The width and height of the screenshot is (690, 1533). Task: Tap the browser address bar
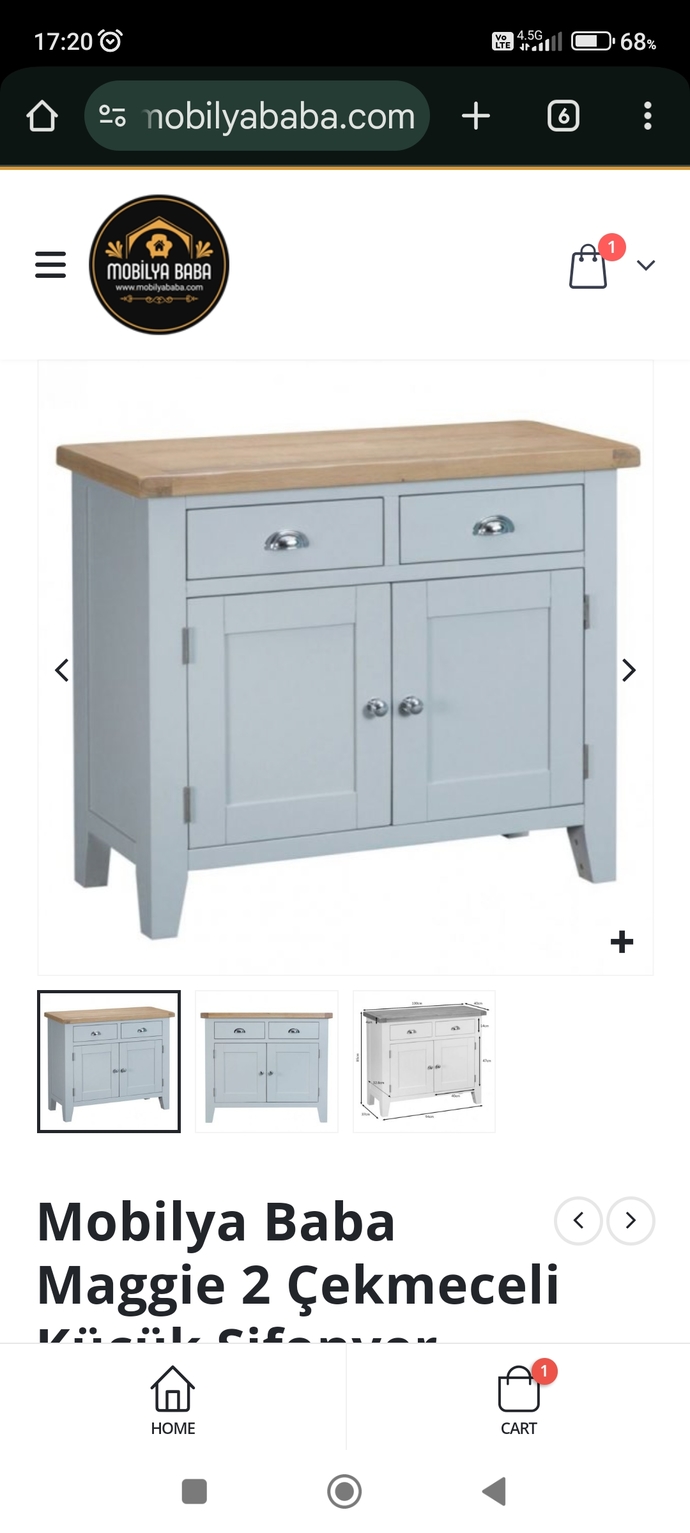tap(257, 116)
